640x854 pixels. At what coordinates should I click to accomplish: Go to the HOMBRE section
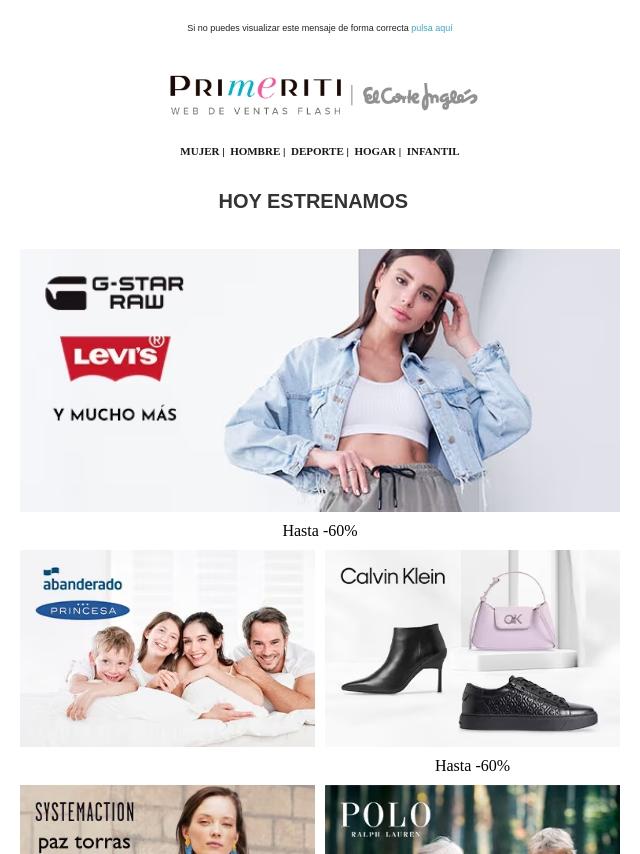pyautogui.click(x=254, y=151)
